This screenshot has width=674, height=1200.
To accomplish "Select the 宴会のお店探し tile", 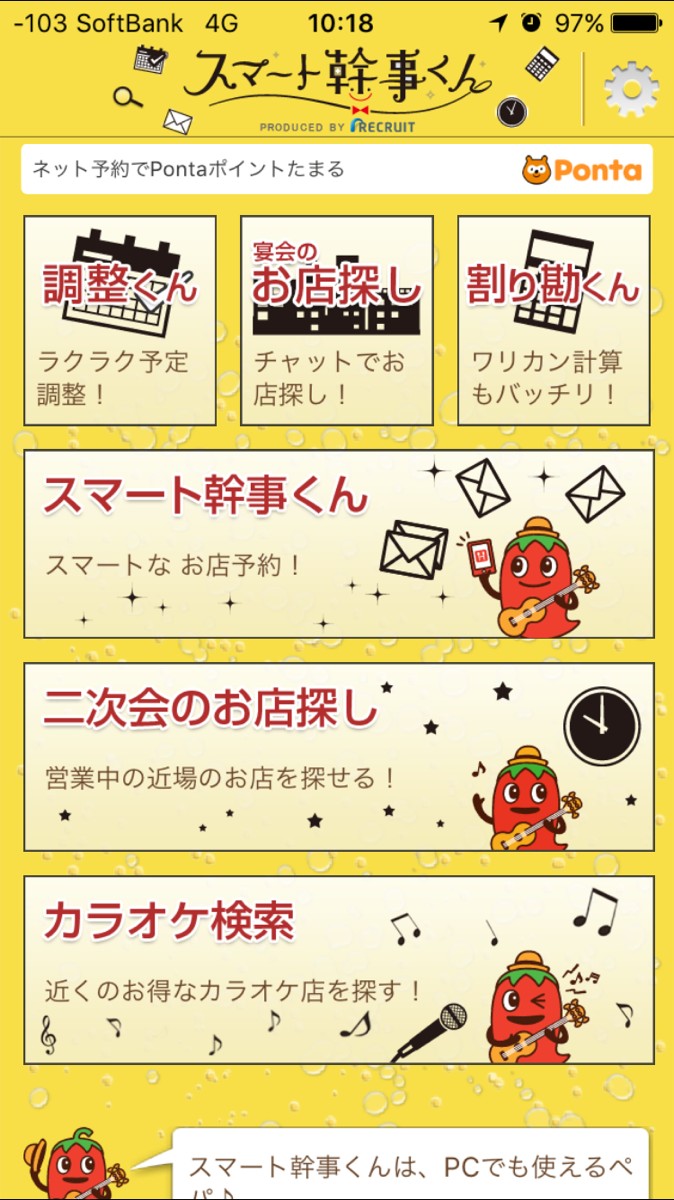I will click(337, 320).
